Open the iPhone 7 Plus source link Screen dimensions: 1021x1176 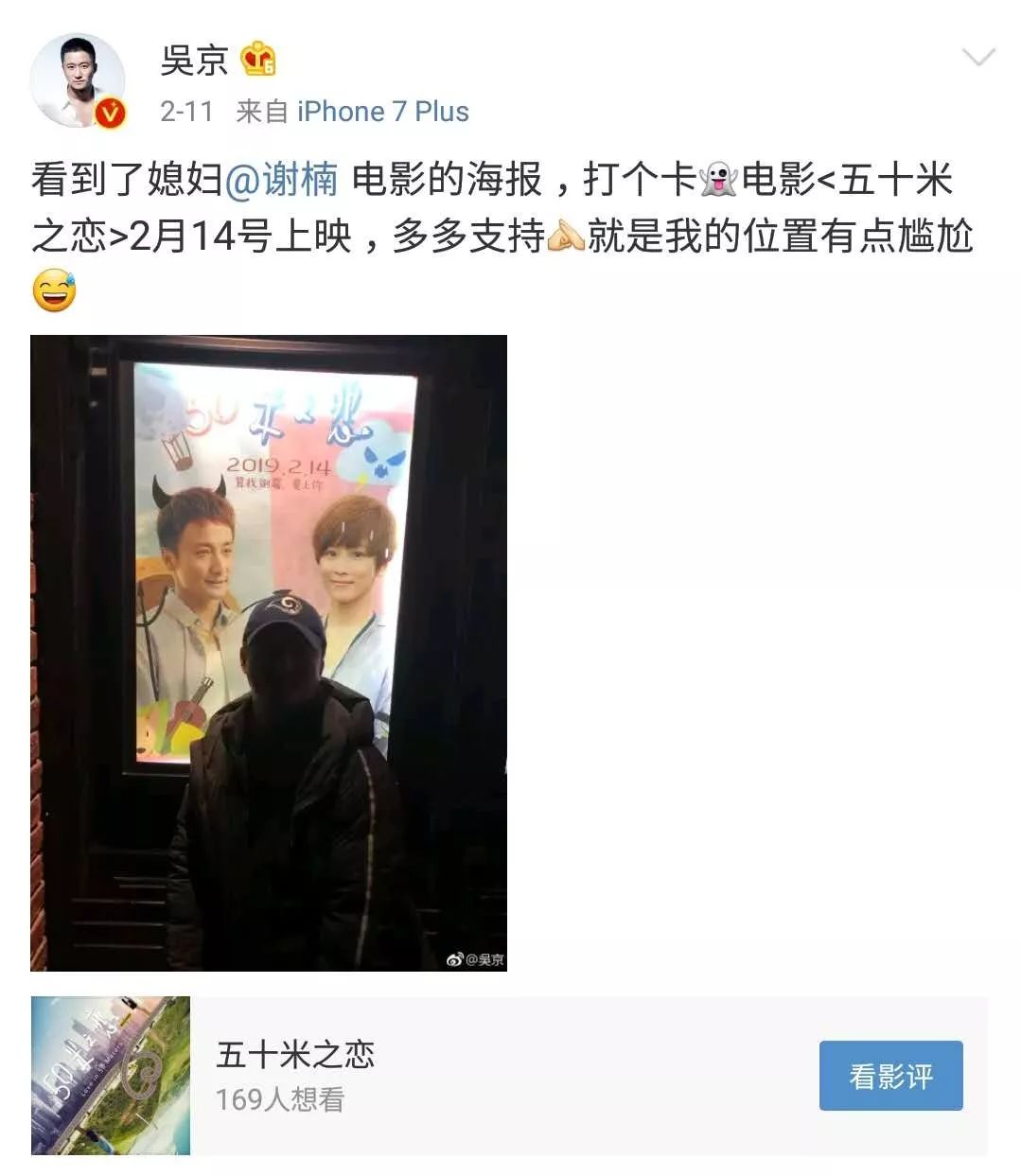point(382,112)
